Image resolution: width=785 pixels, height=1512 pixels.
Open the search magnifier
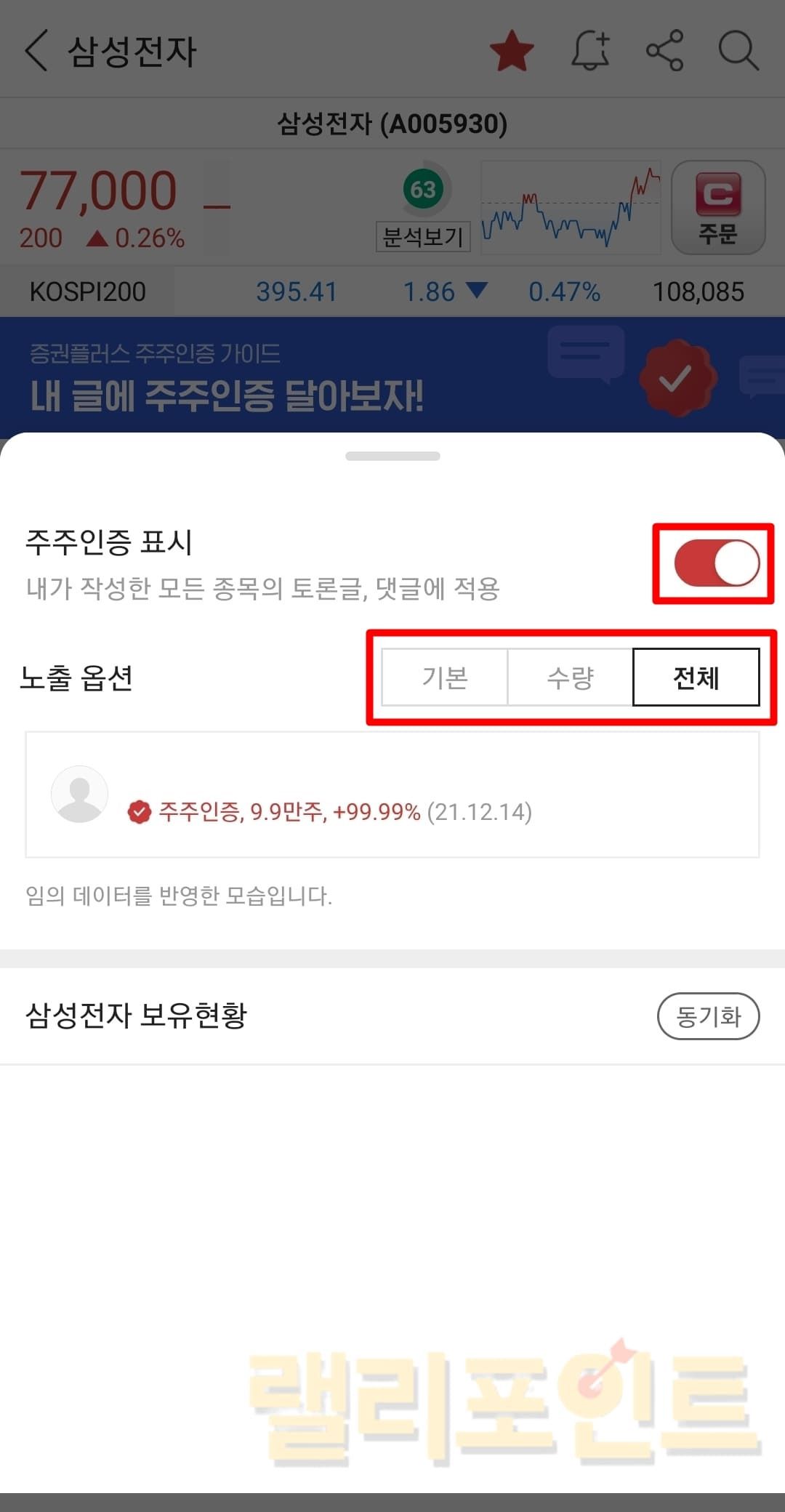tap(738, 51)
